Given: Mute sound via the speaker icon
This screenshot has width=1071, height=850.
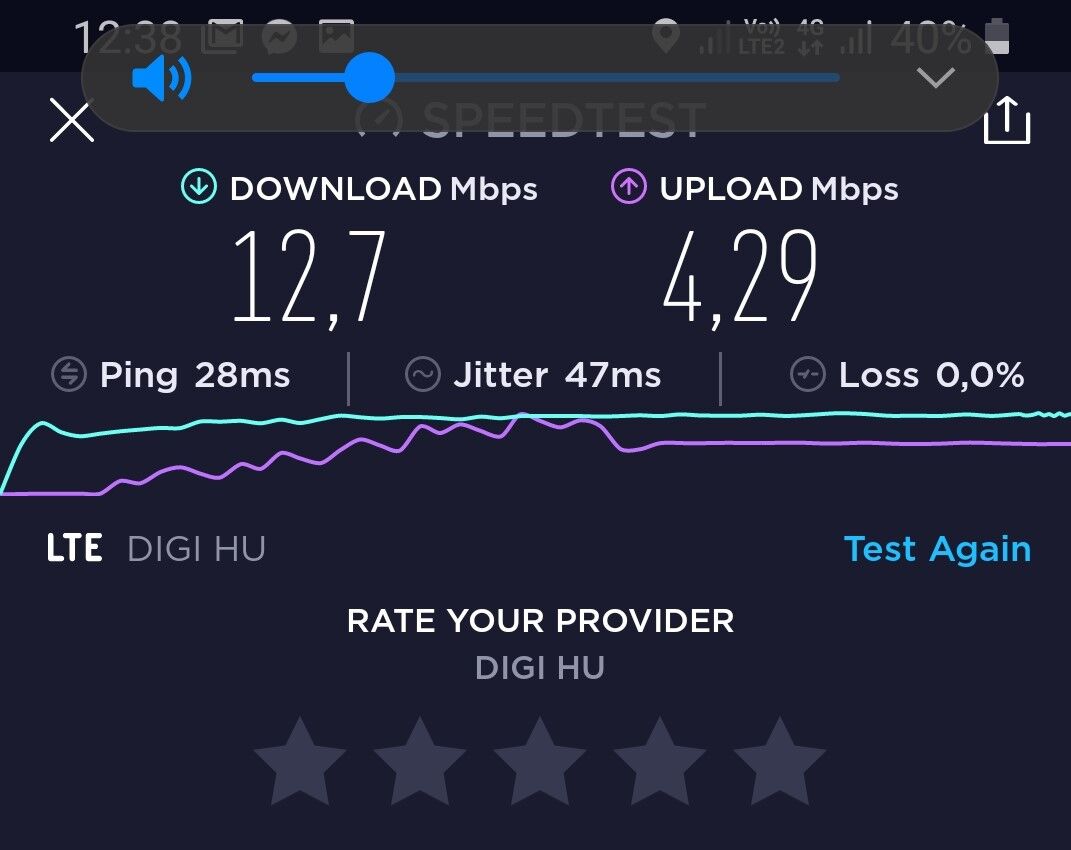Looking at the screenshot, I should click(161, 78).
